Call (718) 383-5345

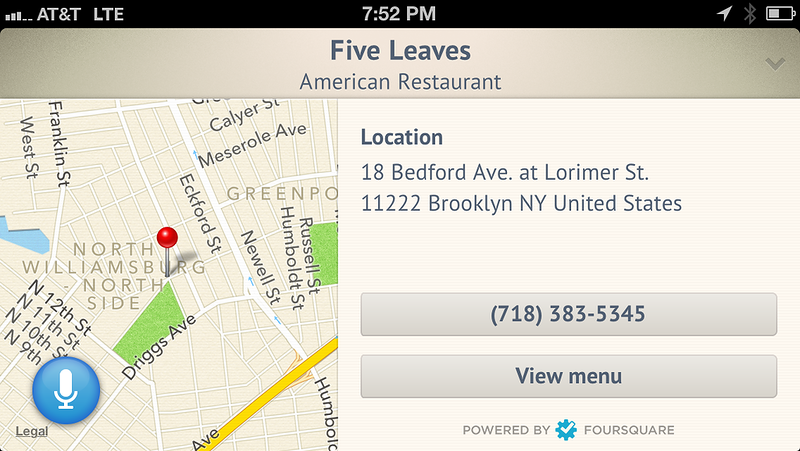[x=568, y=314]
